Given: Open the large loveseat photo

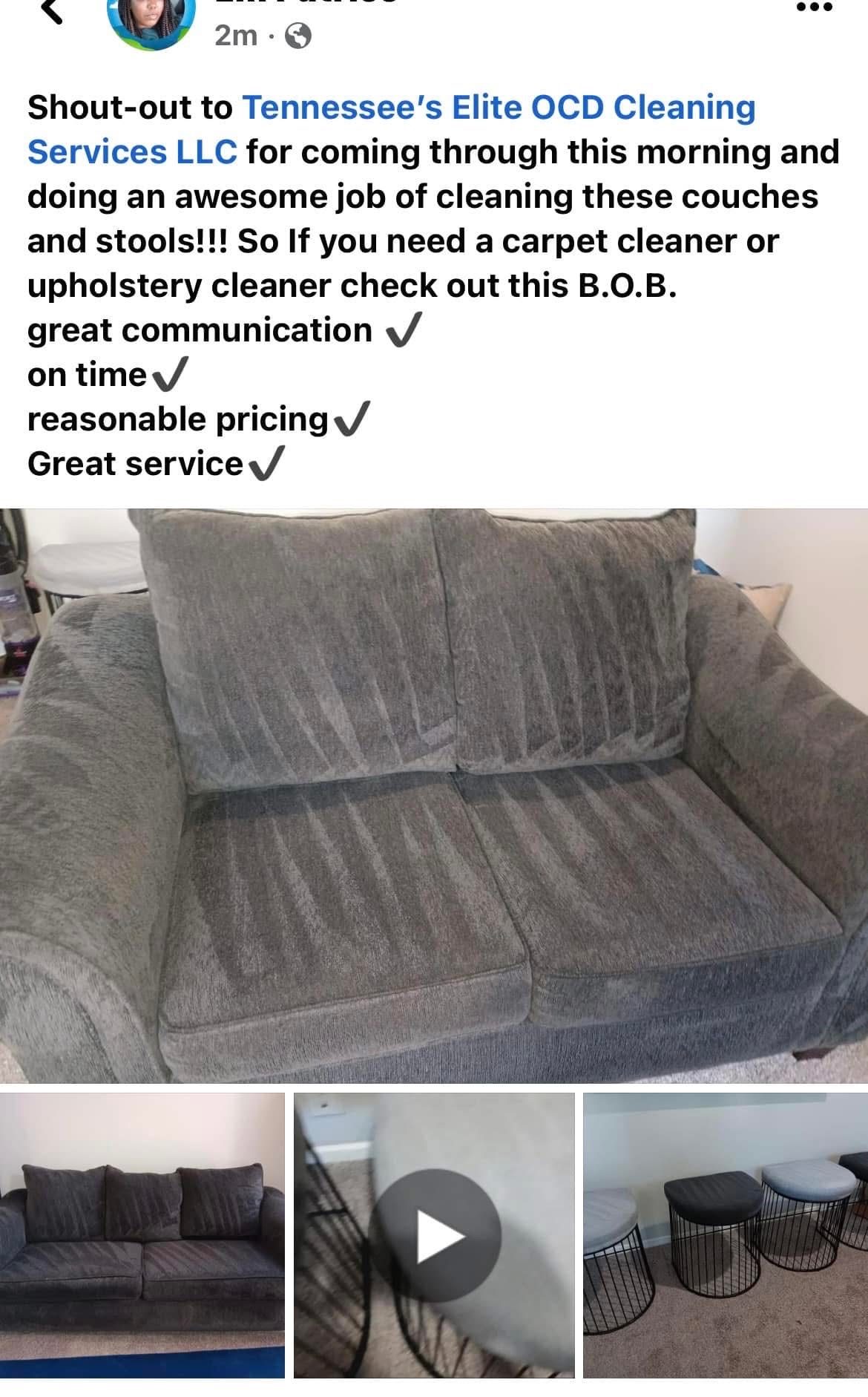Looking at the screenshot, I should coord(434,794).
